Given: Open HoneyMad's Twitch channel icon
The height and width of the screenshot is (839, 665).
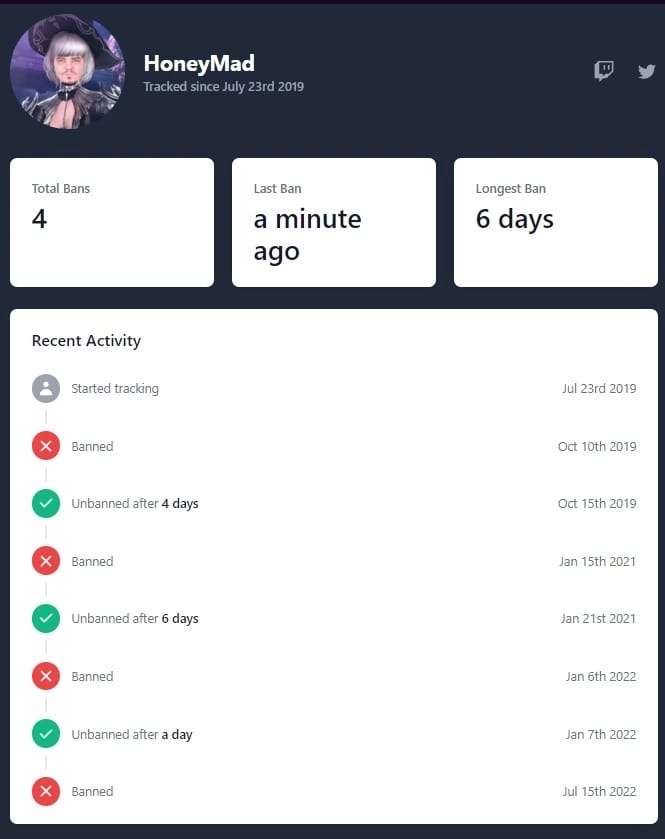Looking at the screenshot, I should 604,71.
